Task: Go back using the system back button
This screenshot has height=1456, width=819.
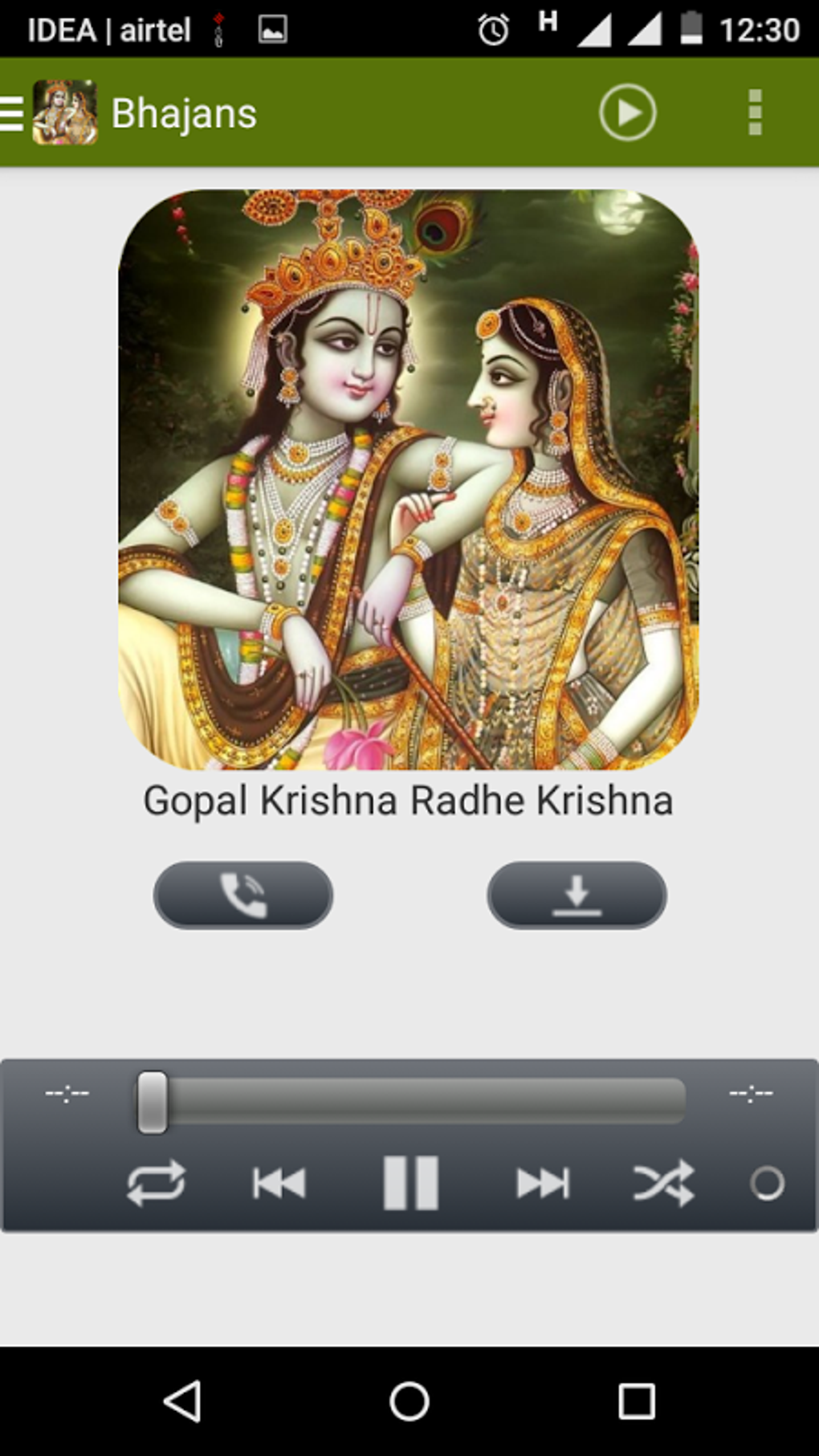Action: (x=183, y=1401)
